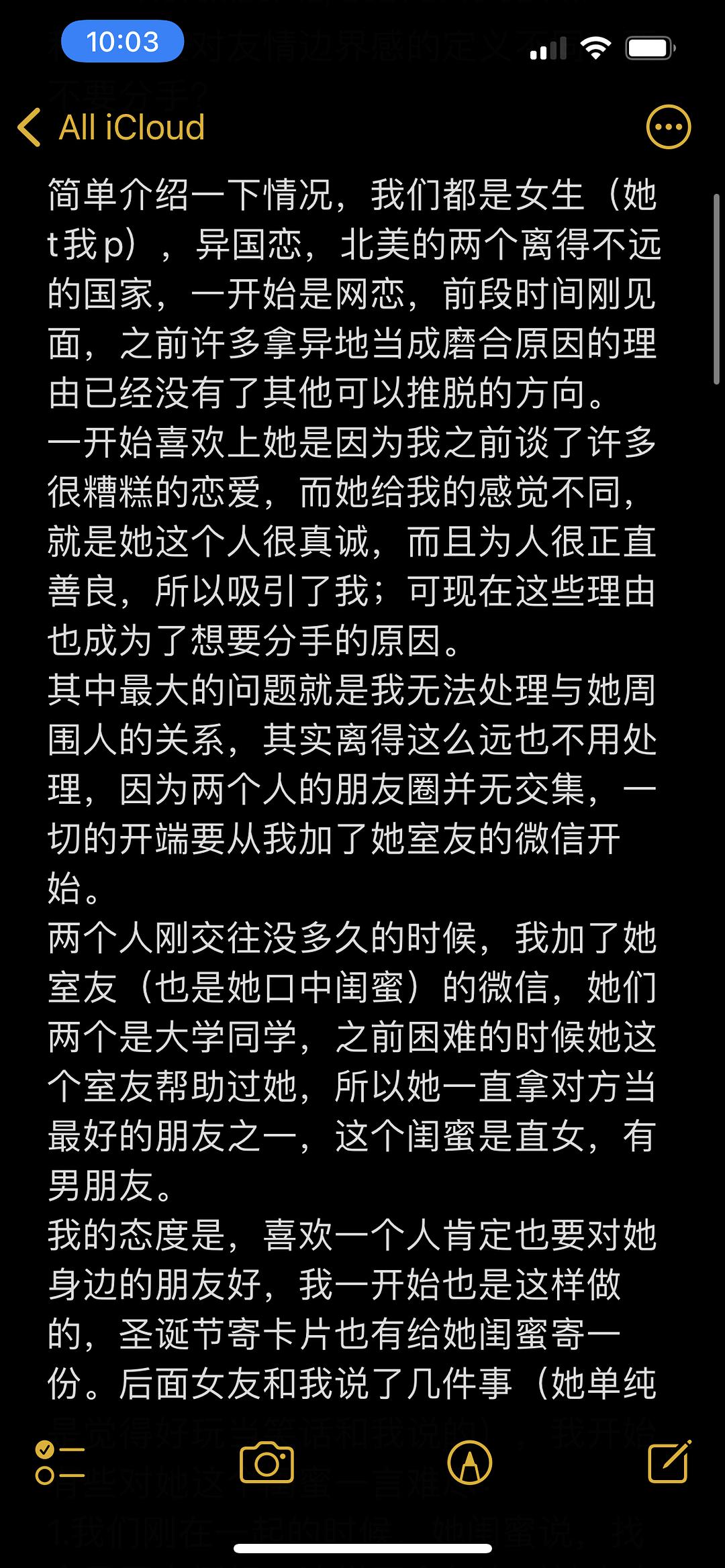Open the more options ellipsis menu
Screen dimensions: 725x1568
coord(668,127)
